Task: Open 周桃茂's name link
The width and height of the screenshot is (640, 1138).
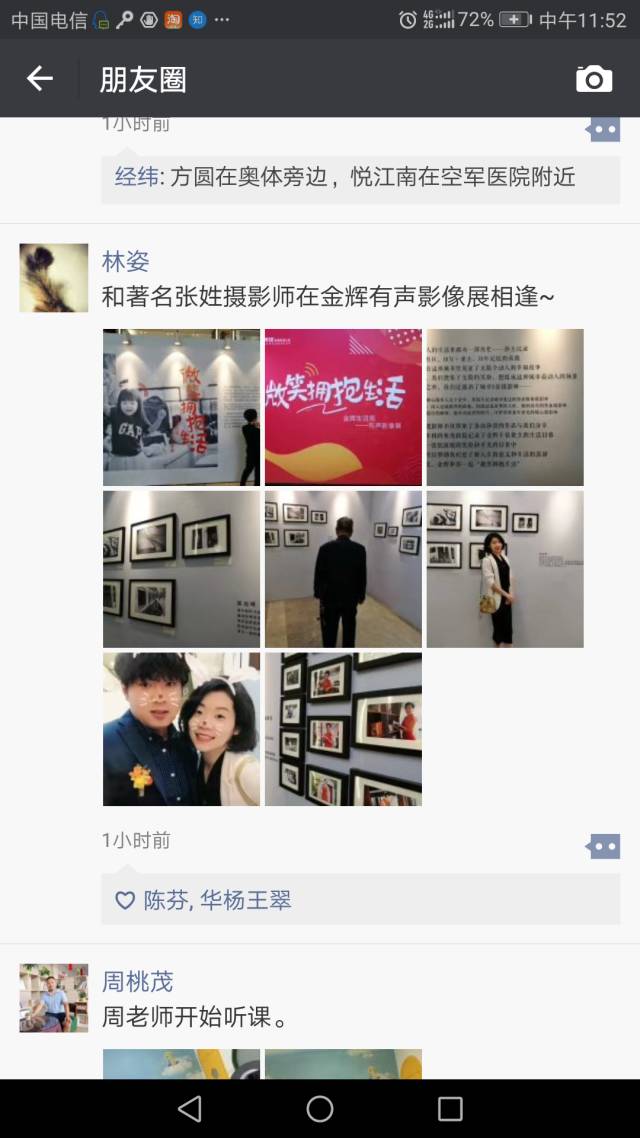Action: tap(137, 982)
